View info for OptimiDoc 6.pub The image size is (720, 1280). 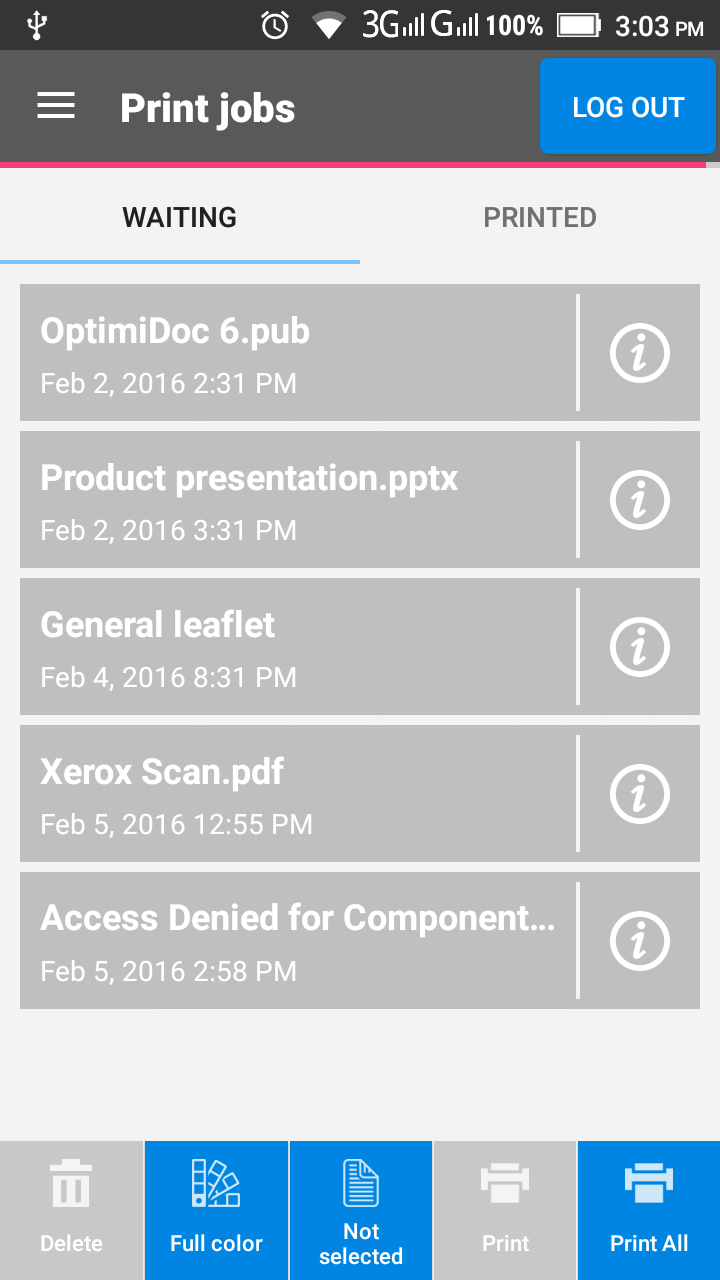tap(640, 352)
